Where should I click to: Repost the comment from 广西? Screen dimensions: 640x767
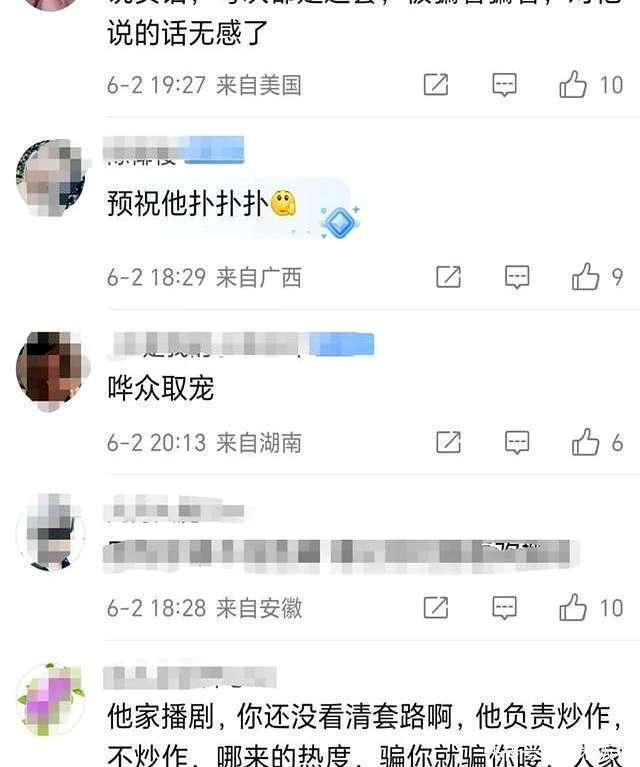coord(448,277)
